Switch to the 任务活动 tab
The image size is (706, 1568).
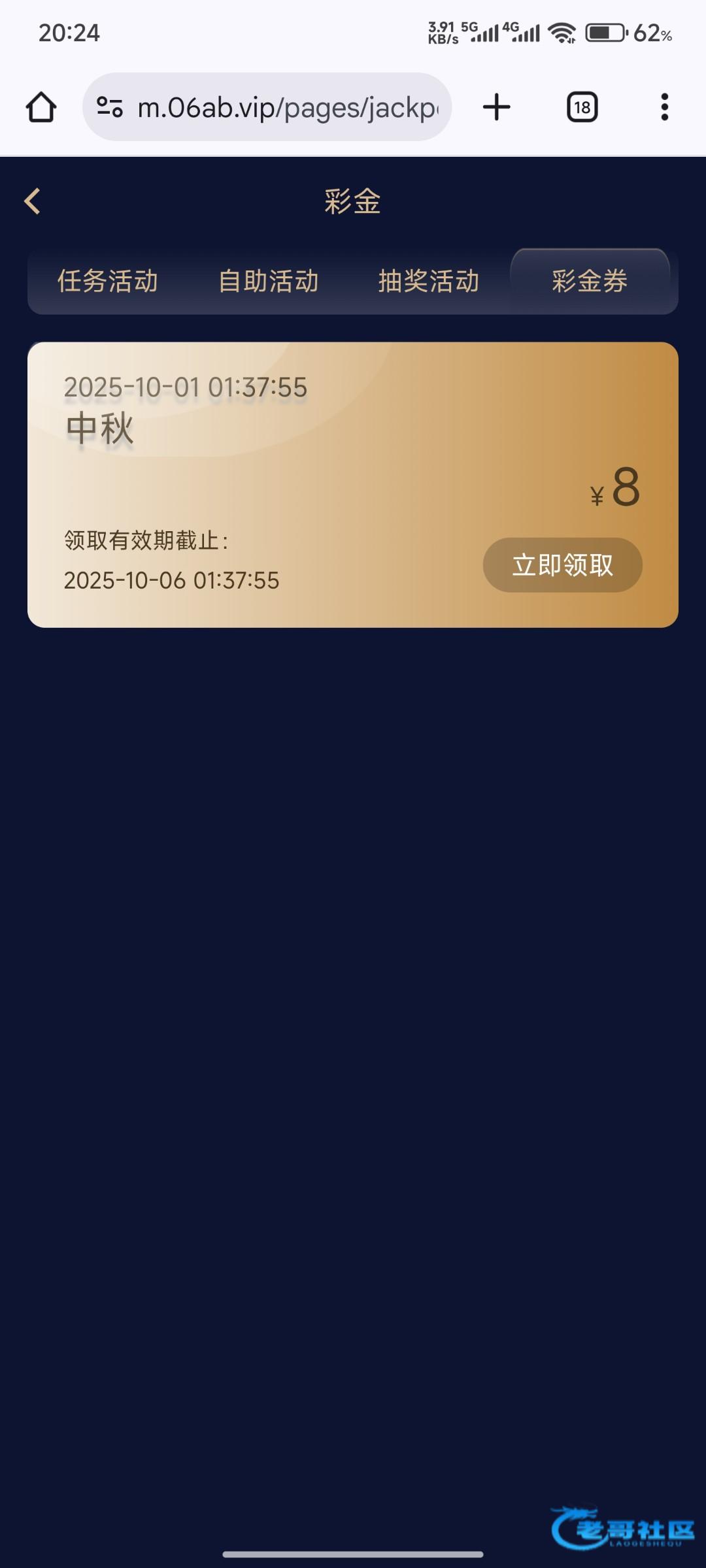click(x=108, y=282)
